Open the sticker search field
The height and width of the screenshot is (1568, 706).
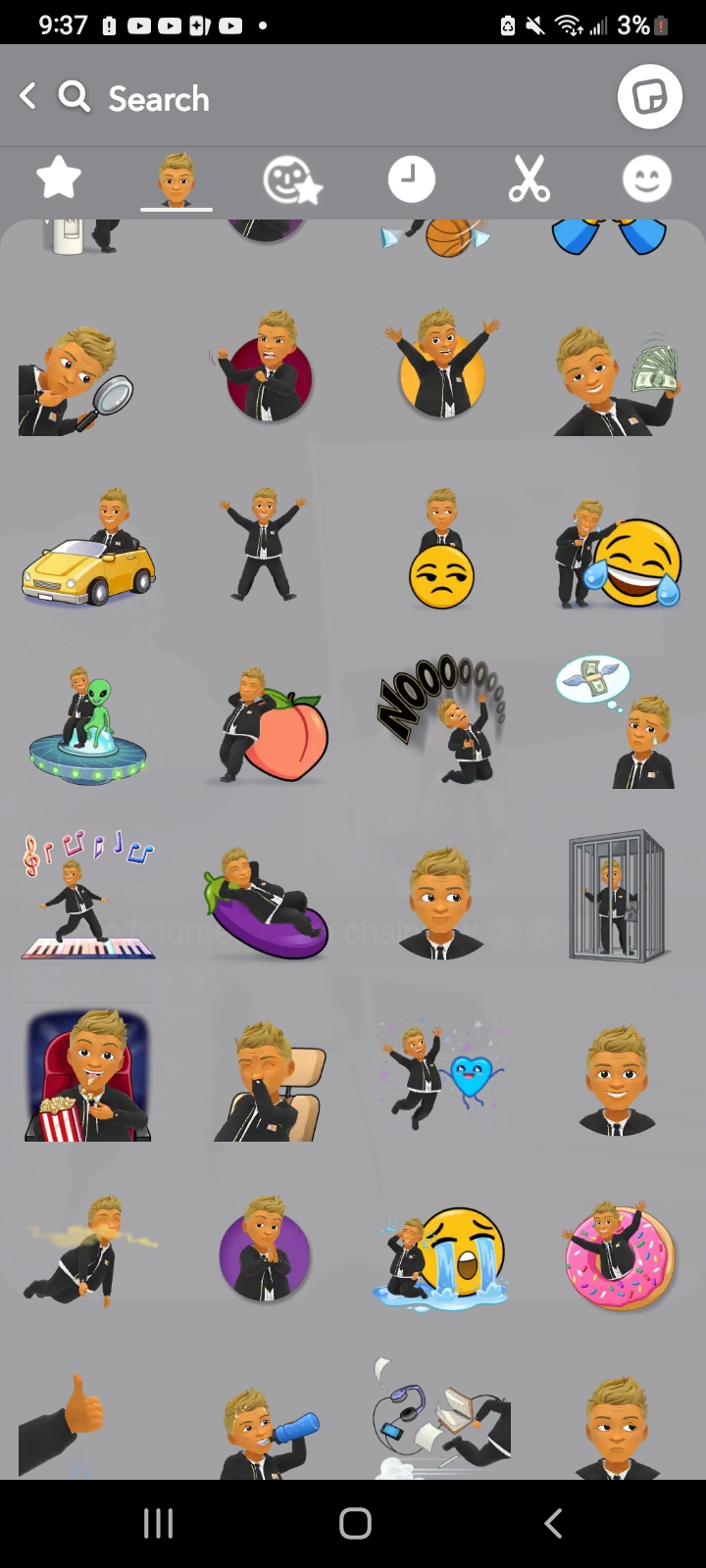coord(157,99)
